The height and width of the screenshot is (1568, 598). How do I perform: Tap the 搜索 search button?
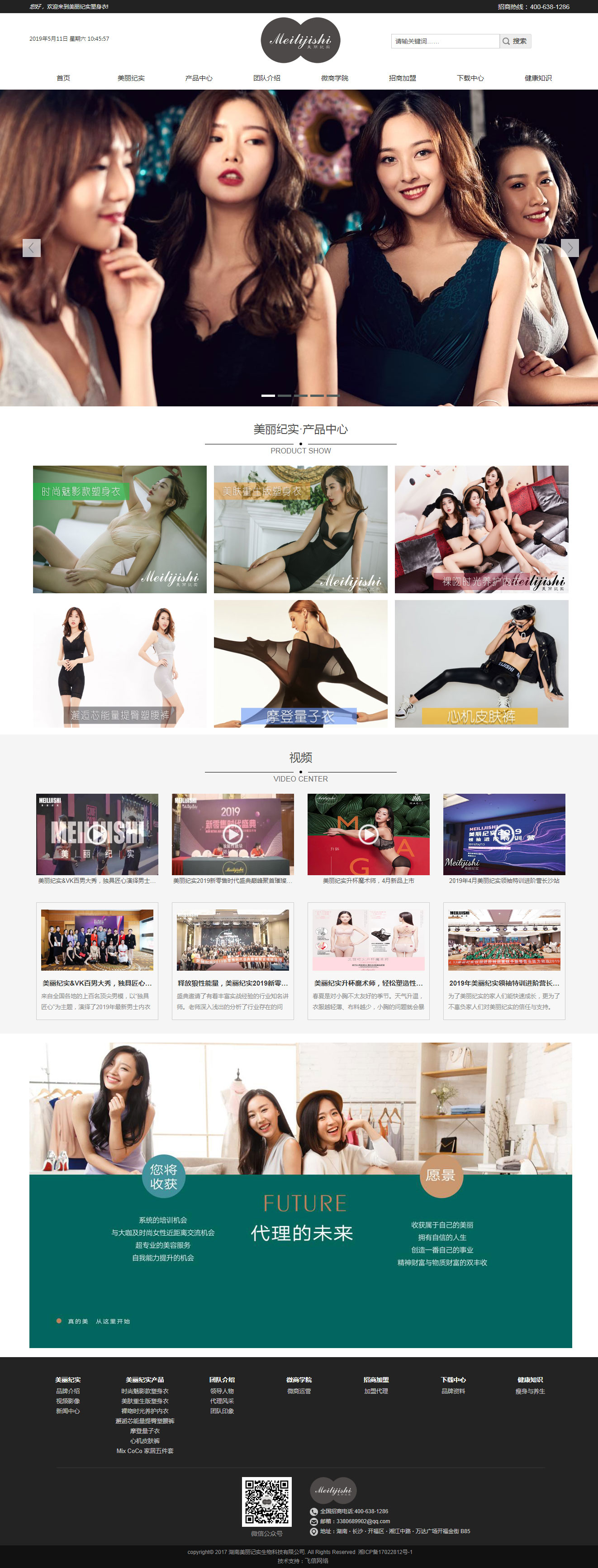[x=515, y=41]
